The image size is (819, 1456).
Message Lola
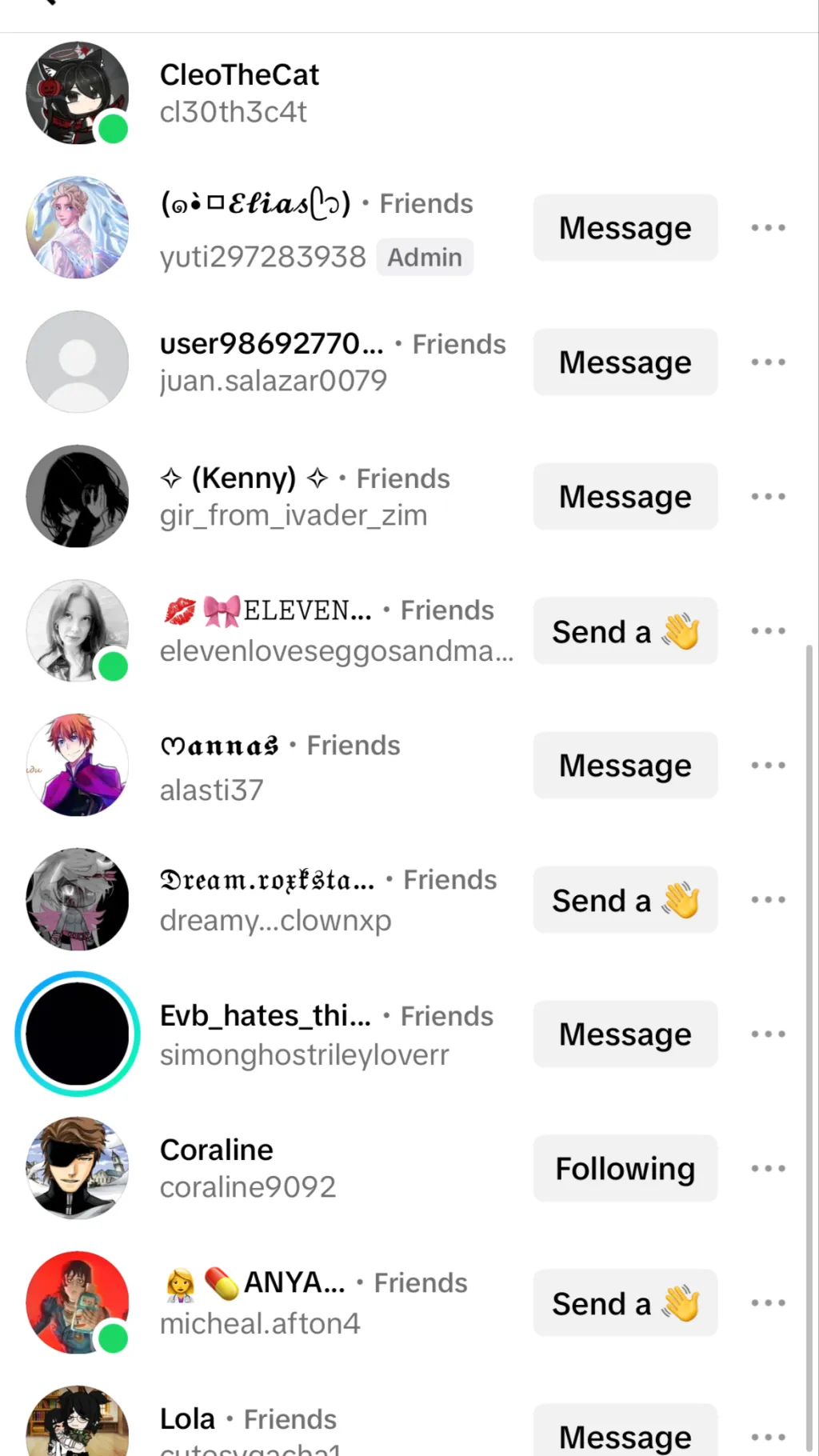(x=625, y=1434)
